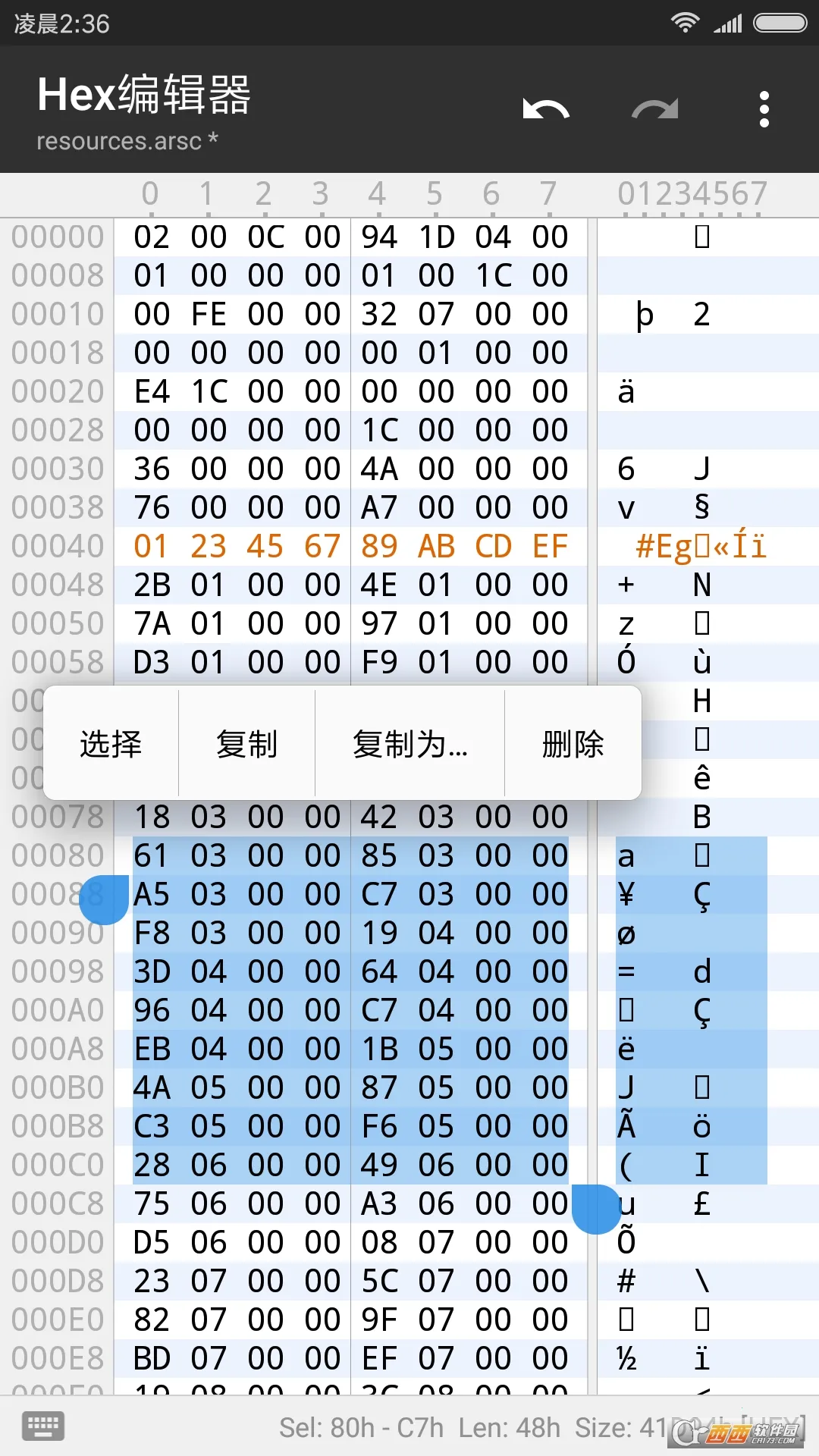The width and height of the screenshot is (819, 1456).
Task: Choose 选择 from the context menu
Action: (x=108, y=744)
